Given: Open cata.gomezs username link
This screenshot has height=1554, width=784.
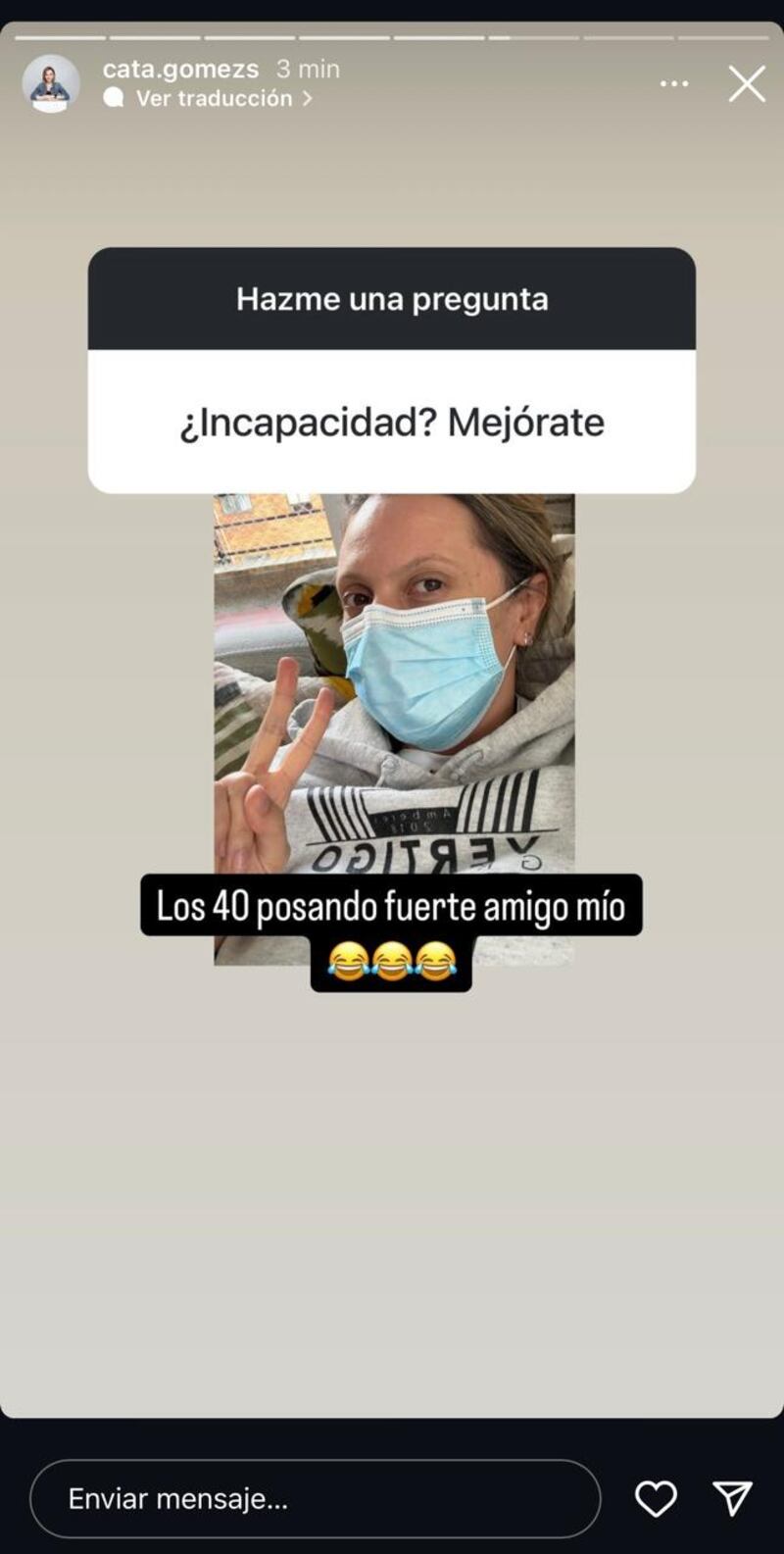Looking at the screenshot, I should (180, 69).
